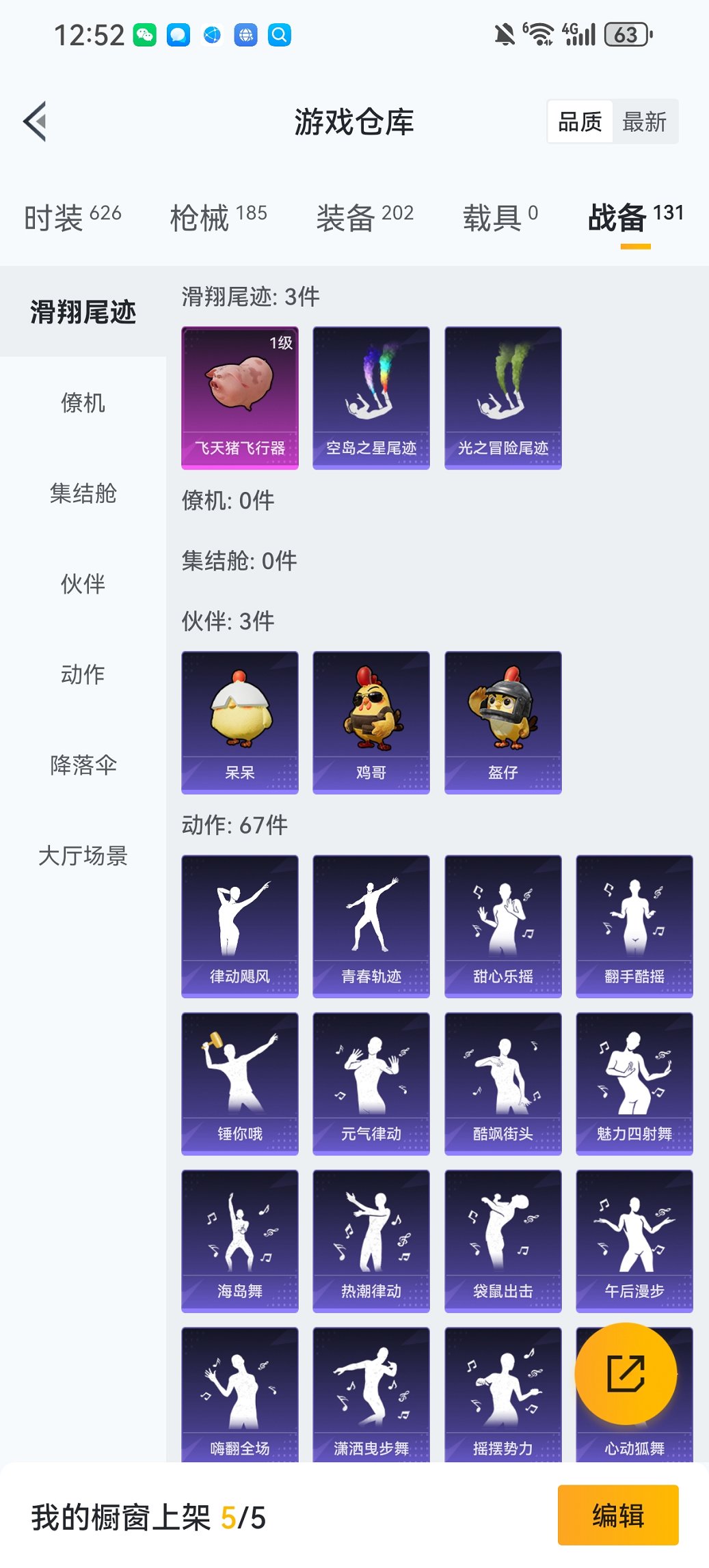The image size is (709, 1568).
Task: Switch to the 时装 tab
Action: pyautogui.click(x=72, y=217)
